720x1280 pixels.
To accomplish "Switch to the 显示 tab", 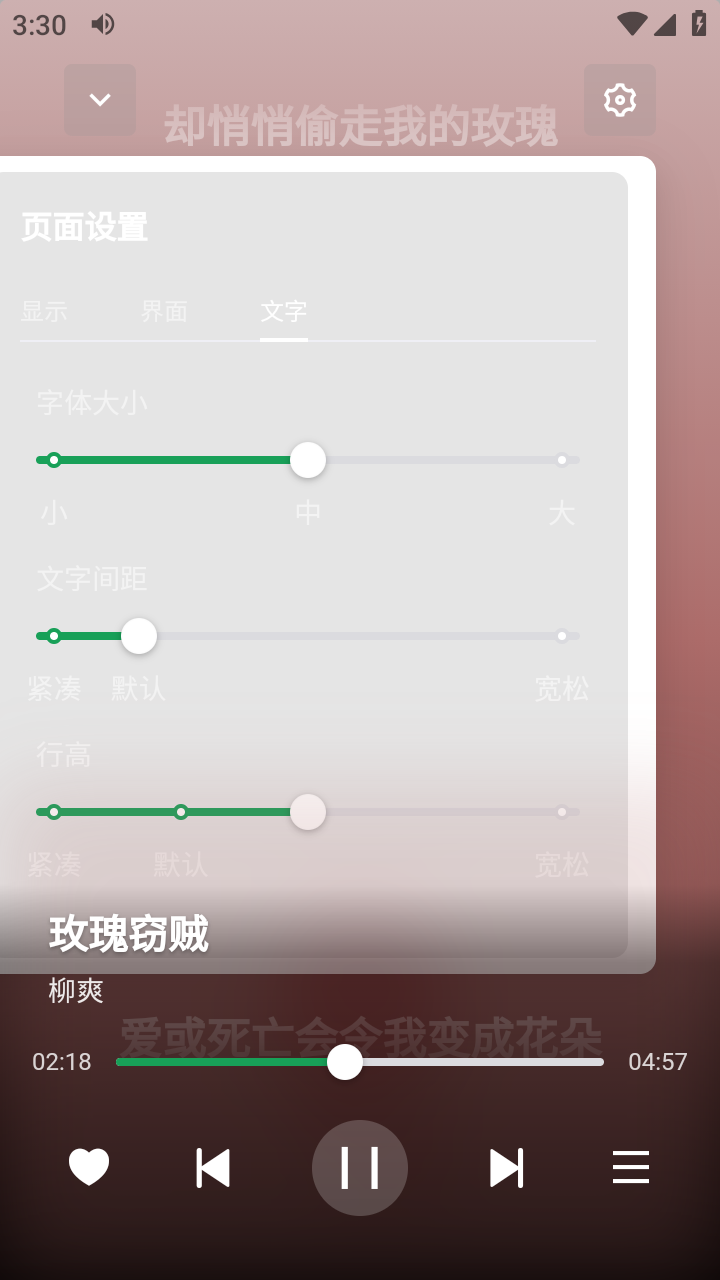I will (x=44, y=311).
